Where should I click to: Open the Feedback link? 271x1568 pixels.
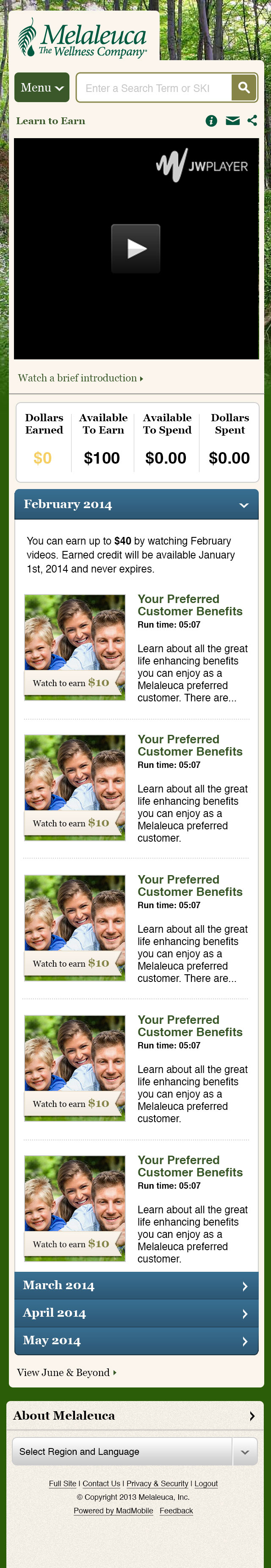click(176, 1511)
